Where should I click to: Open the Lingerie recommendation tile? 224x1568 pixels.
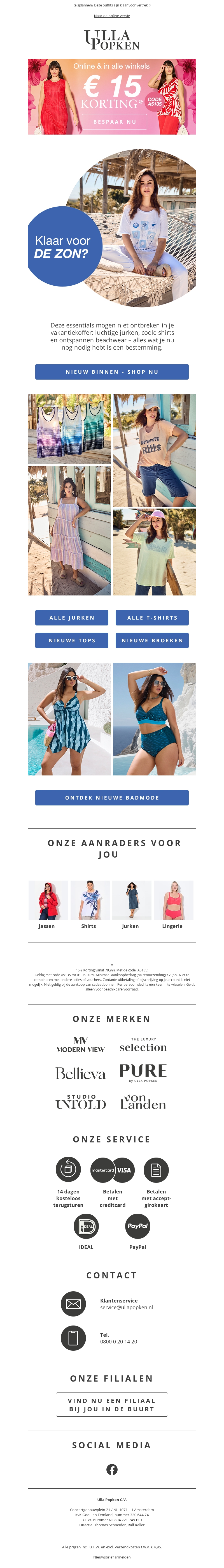click(x=173, y=903)
